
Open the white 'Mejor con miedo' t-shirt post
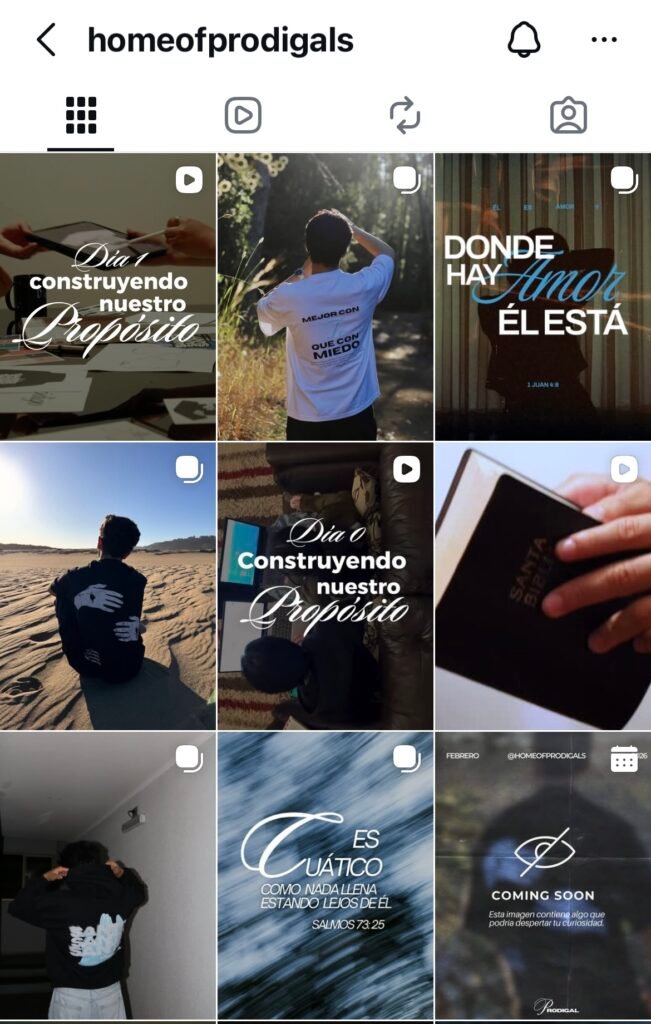(325, 296)
